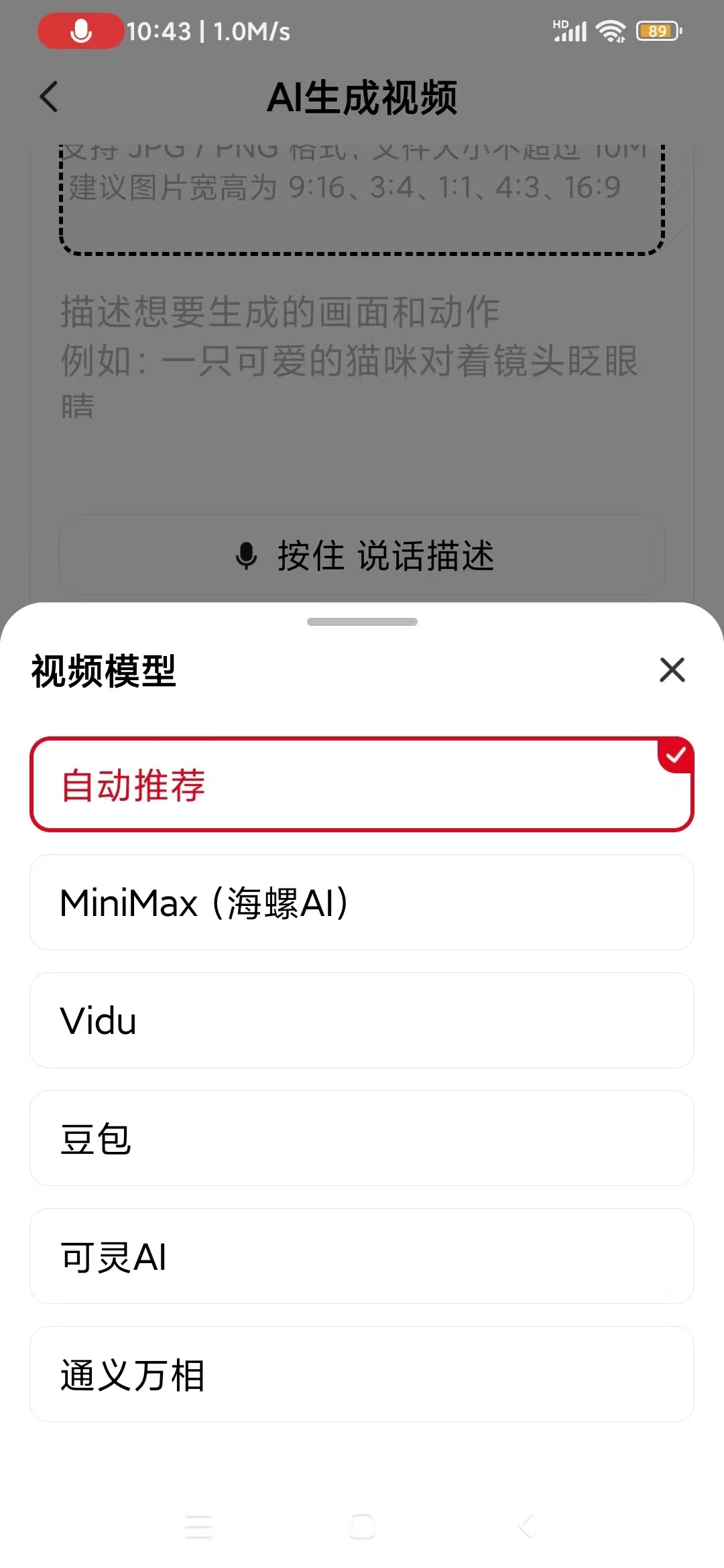Tap the microphone icon on the voice button
724x1568 pixels.
pos(247,556)
